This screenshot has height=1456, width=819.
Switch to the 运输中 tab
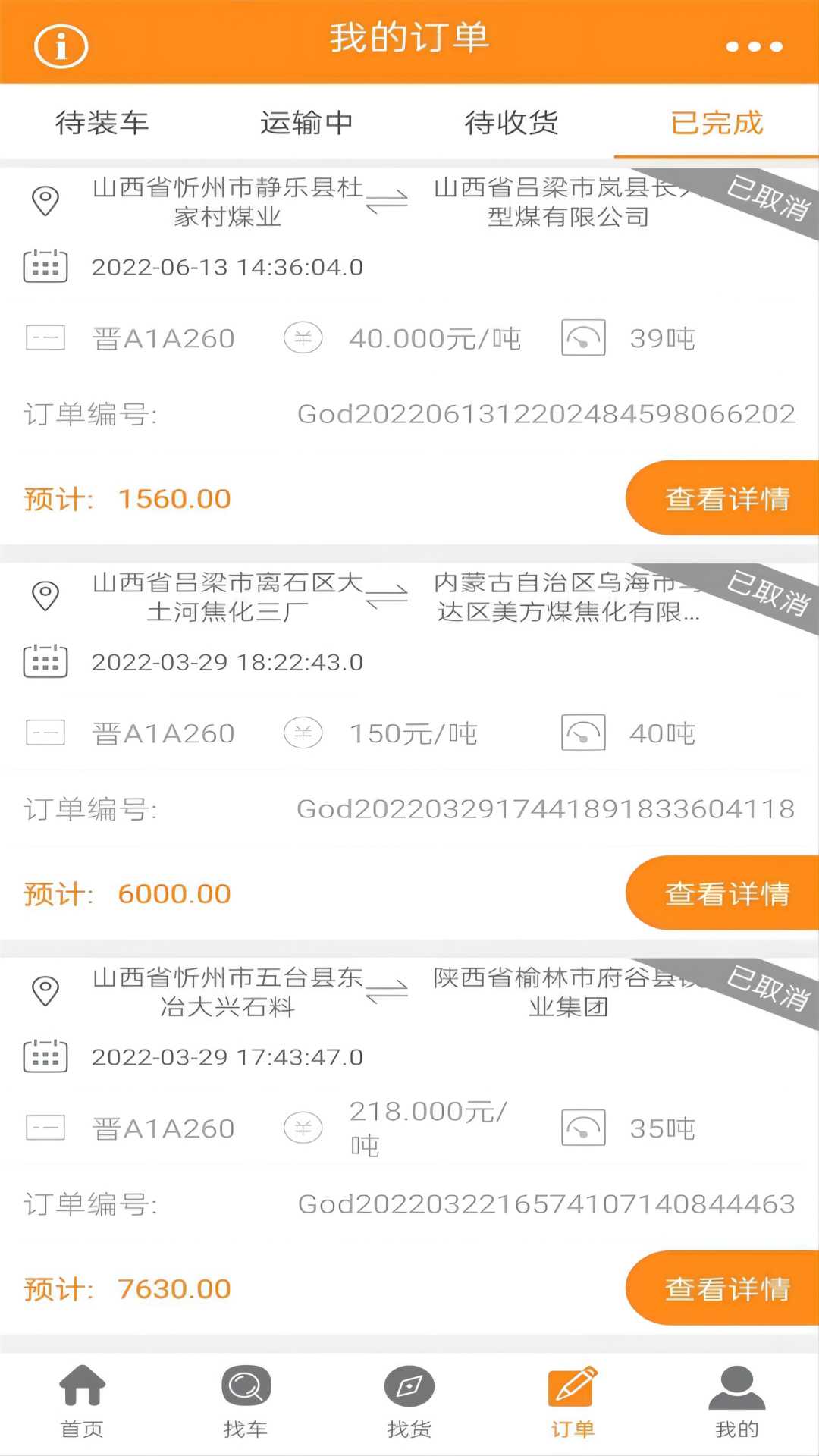coord(306,123)
